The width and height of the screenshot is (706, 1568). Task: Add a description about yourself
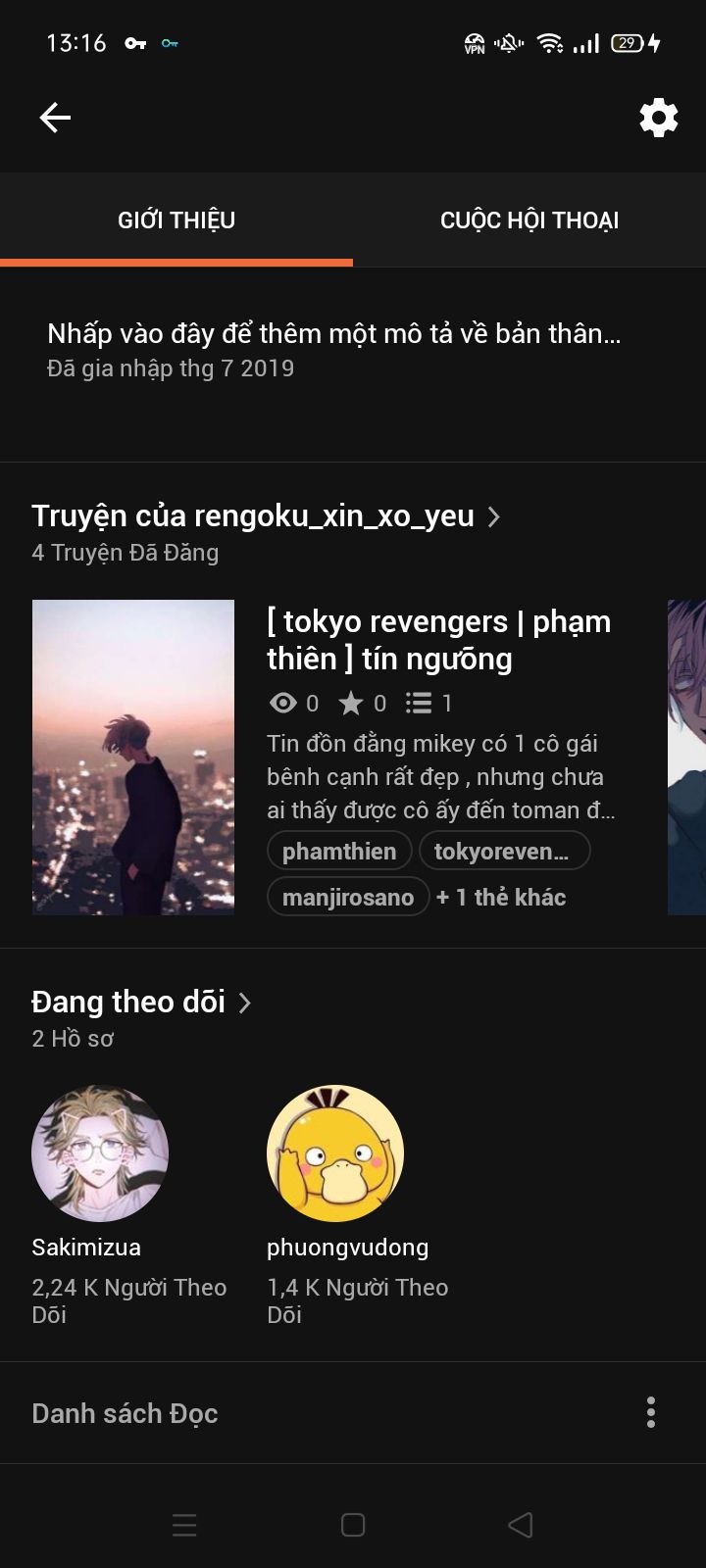coord(333,334)
